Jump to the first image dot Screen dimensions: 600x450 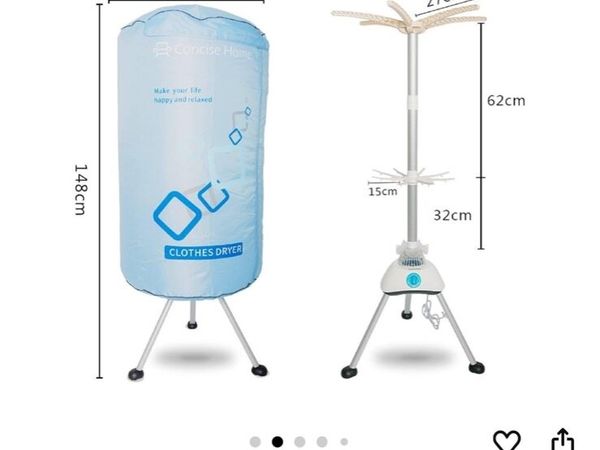coord(255,441)
